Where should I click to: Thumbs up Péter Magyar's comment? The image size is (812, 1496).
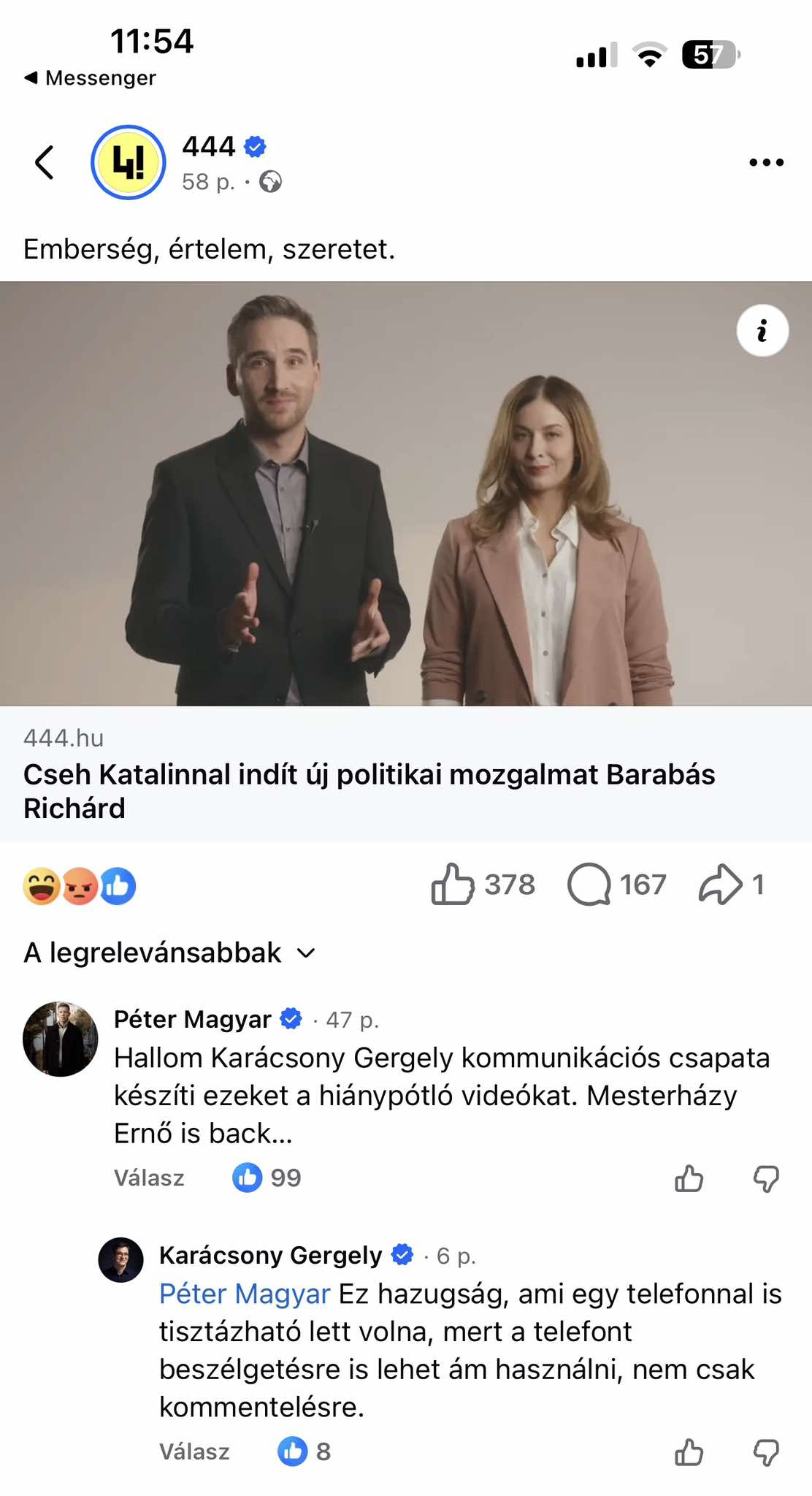pyautogui.click(x=689, y=1178)
